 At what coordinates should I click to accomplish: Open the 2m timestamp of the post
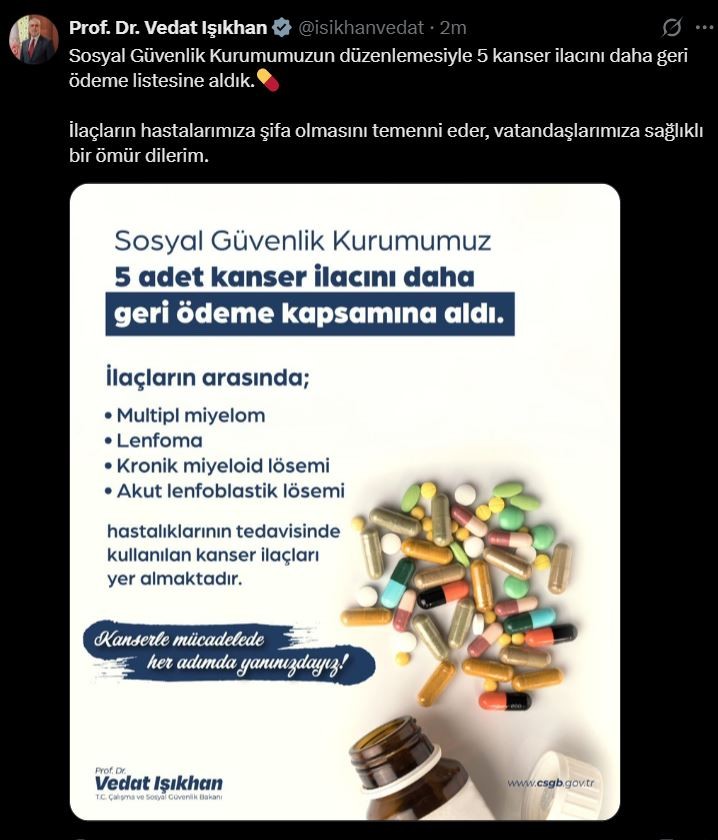tap(454, 27)
